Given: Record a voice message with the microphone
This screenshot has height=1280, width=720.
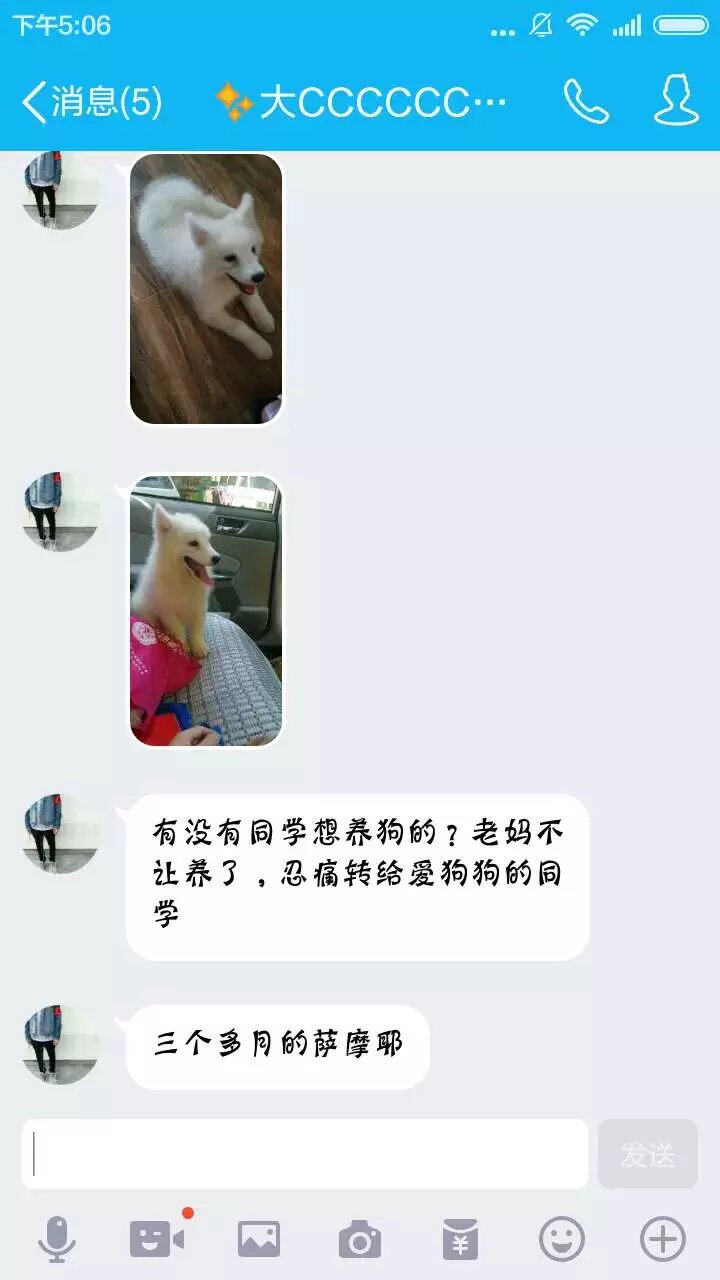Looking at the screenshot, I should tap(57, 1240).
